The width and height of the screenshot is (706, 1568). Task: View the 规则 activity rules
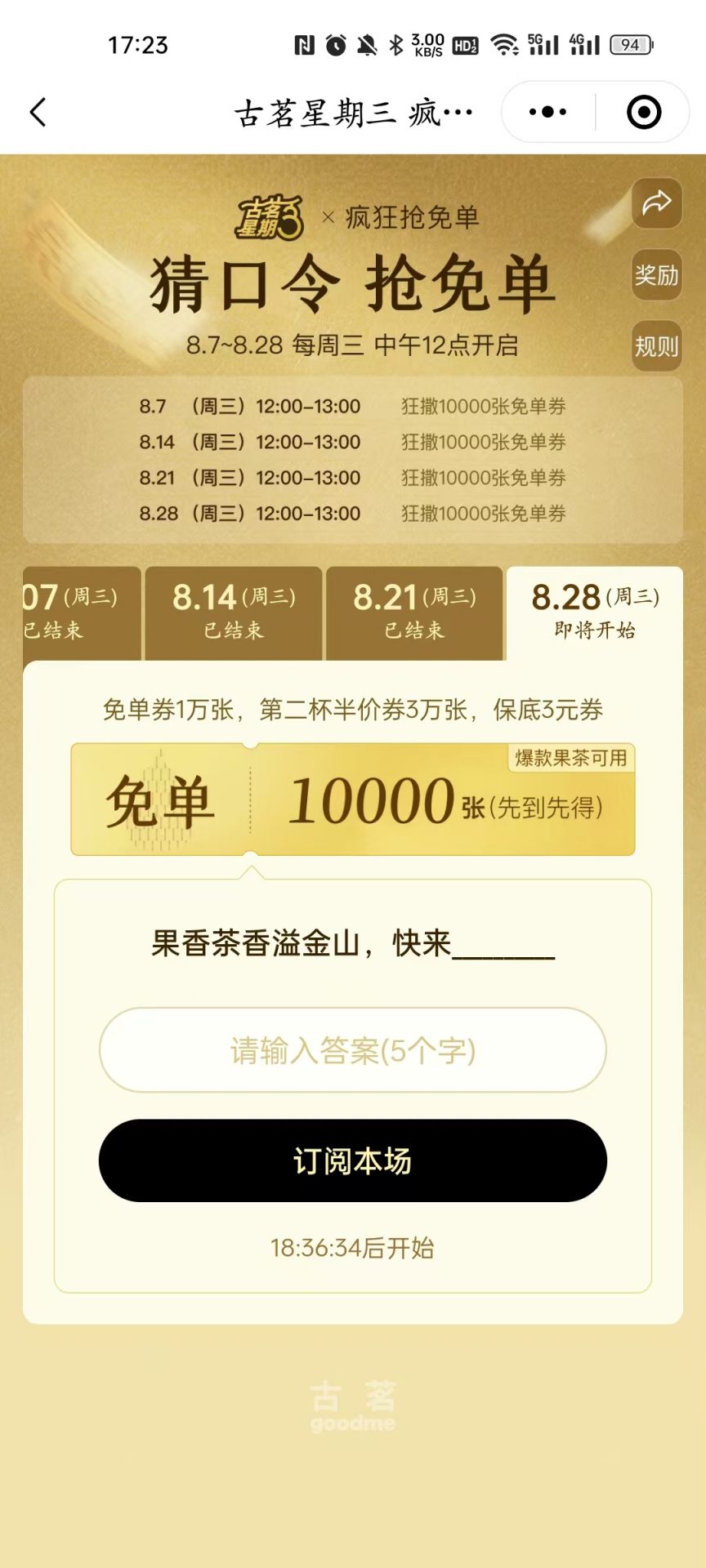pos(656,346)
